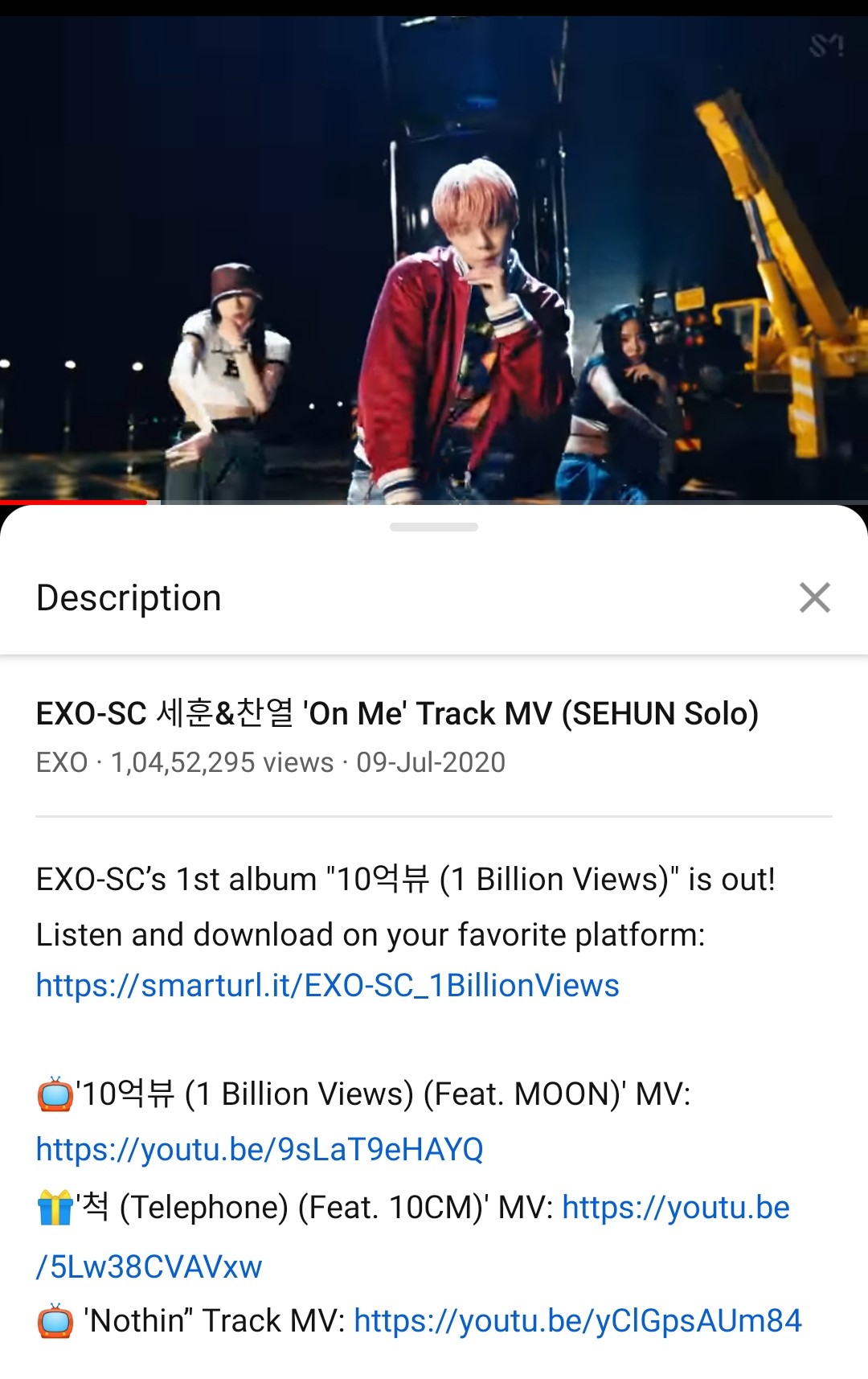Open the Nothin' Track MV link
The image size is (868, 1379).
tap(577, 1320)
